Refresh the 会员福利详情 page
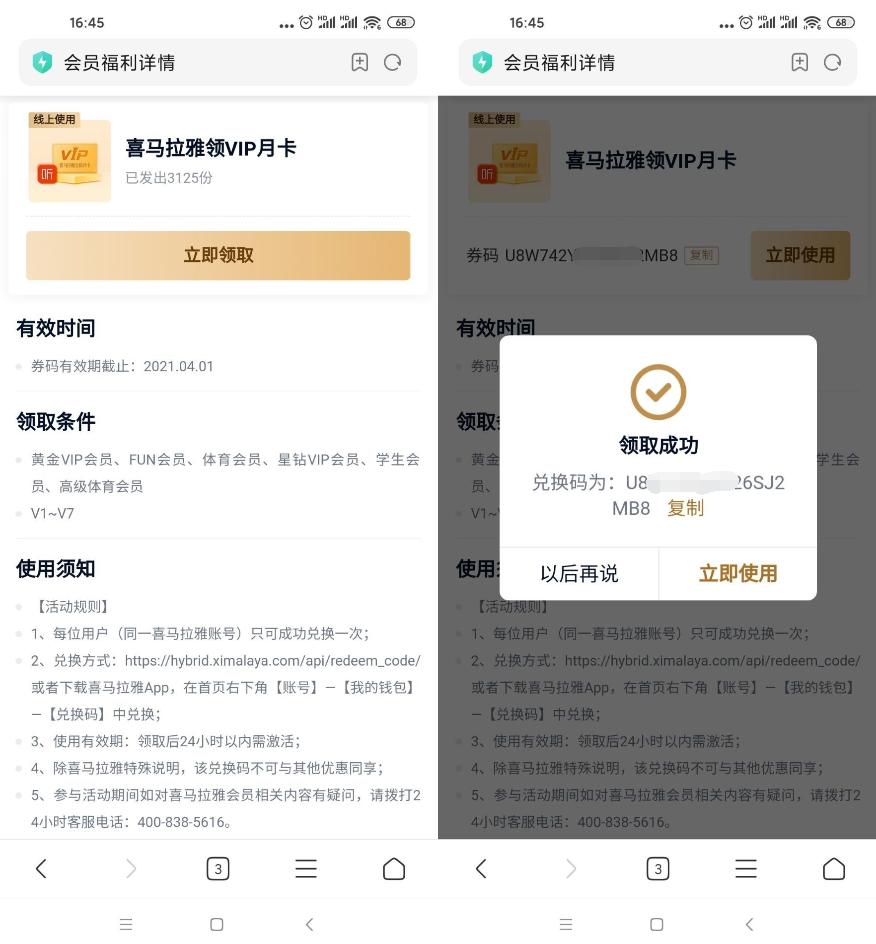The image size is (876, 944). tap(392, 62)
